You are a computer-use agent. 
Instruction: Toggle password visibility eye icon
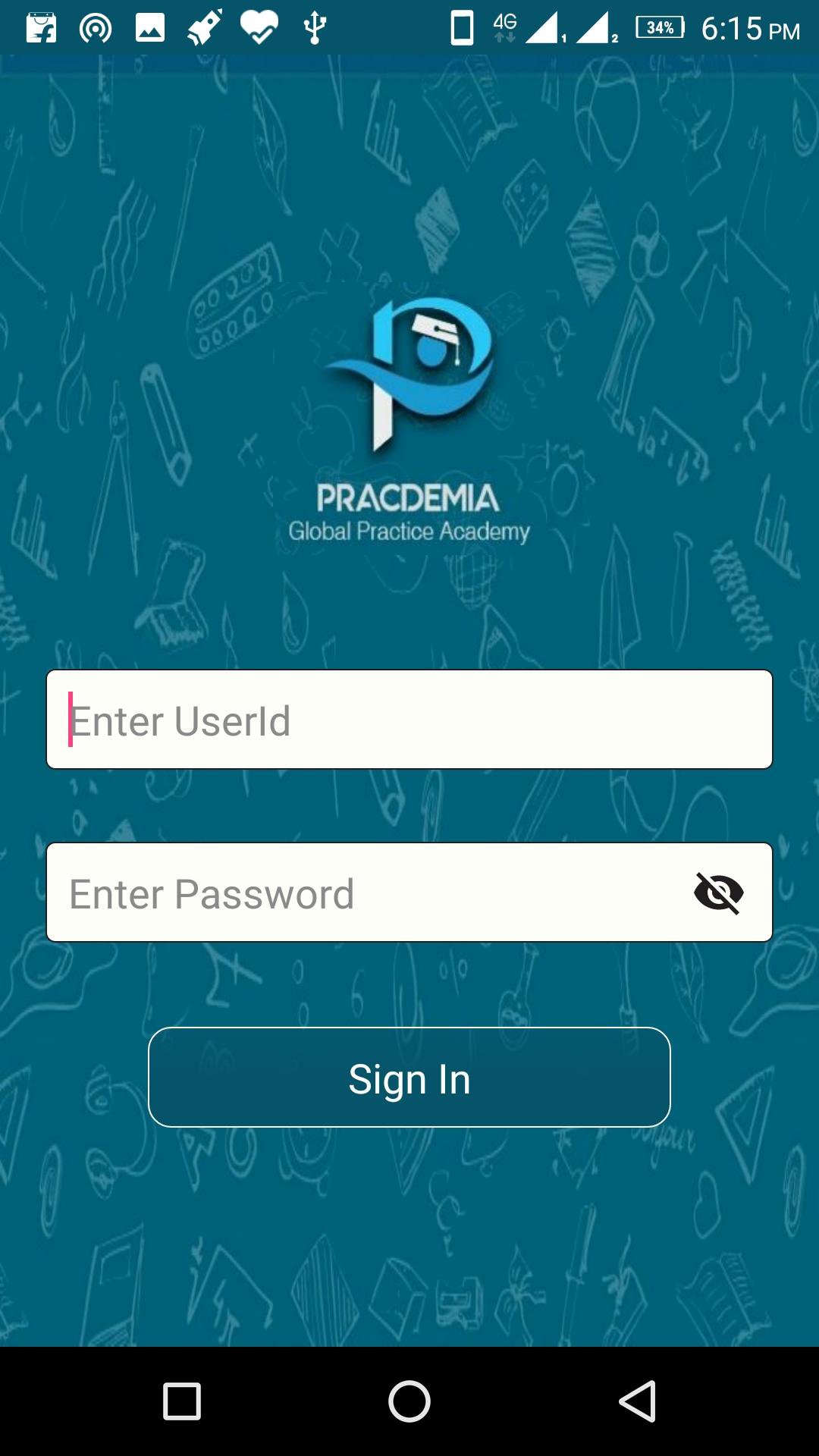(x=718, y=893)
